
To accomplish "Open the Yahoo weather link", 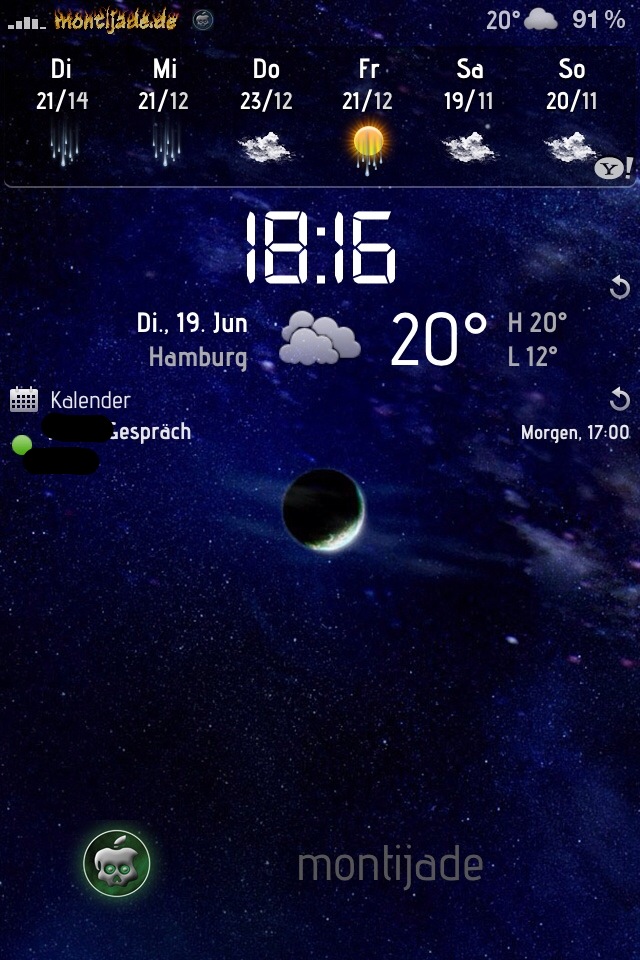I will point(613,168).
